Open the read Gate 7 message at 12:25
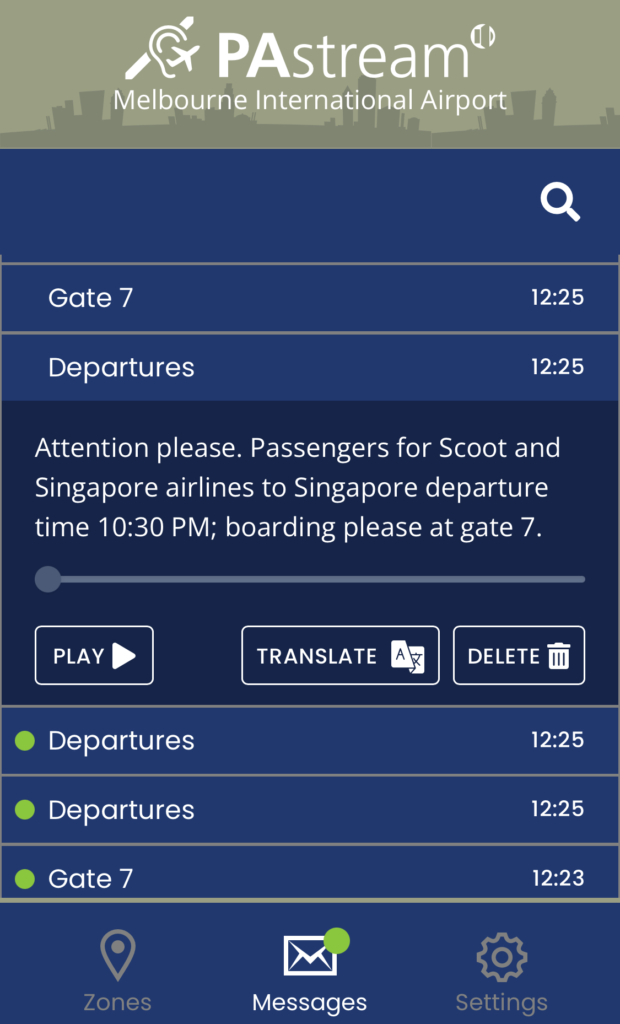Viewport: 620px width, 1024px height. [x=310, y=298]
